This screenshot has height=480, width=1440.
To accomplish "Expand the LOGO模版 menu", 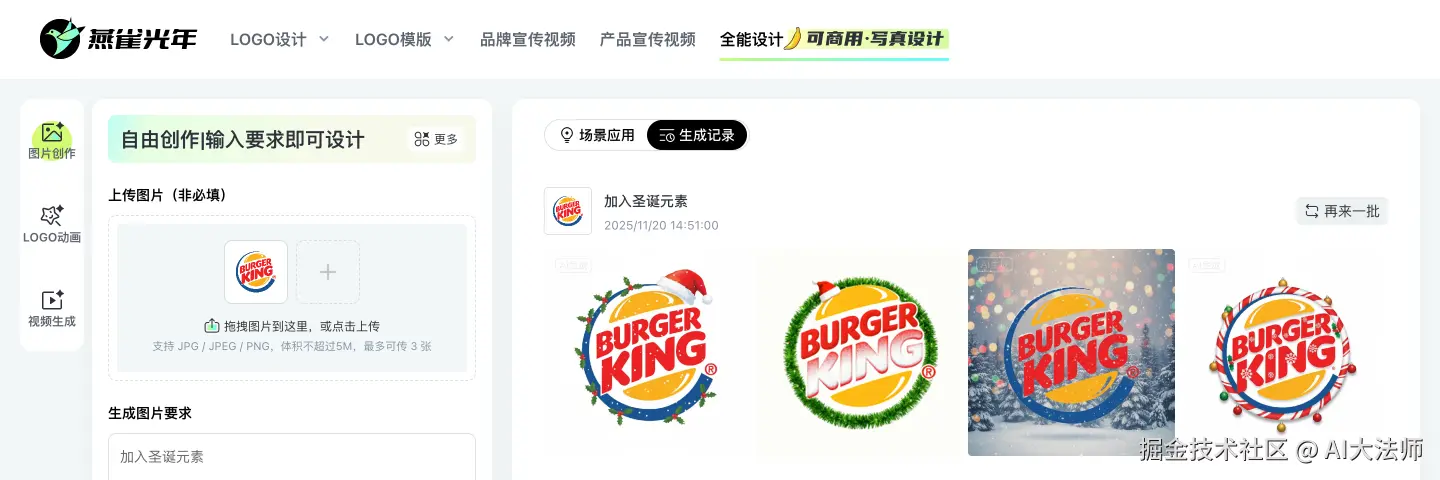I will point(404,39).
